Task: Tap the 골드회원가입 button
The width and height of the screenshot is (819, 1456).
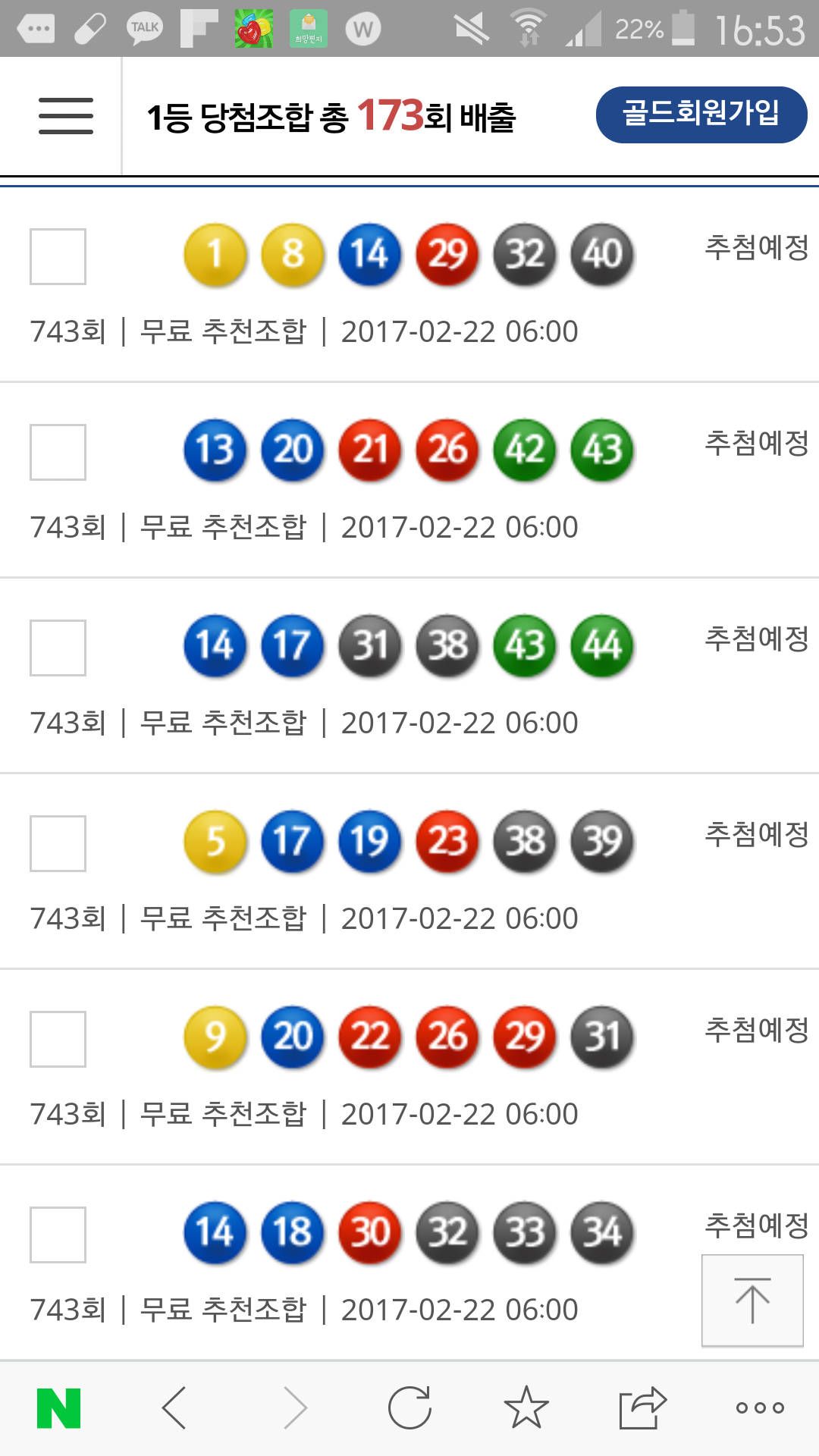Action: [701, 115]
